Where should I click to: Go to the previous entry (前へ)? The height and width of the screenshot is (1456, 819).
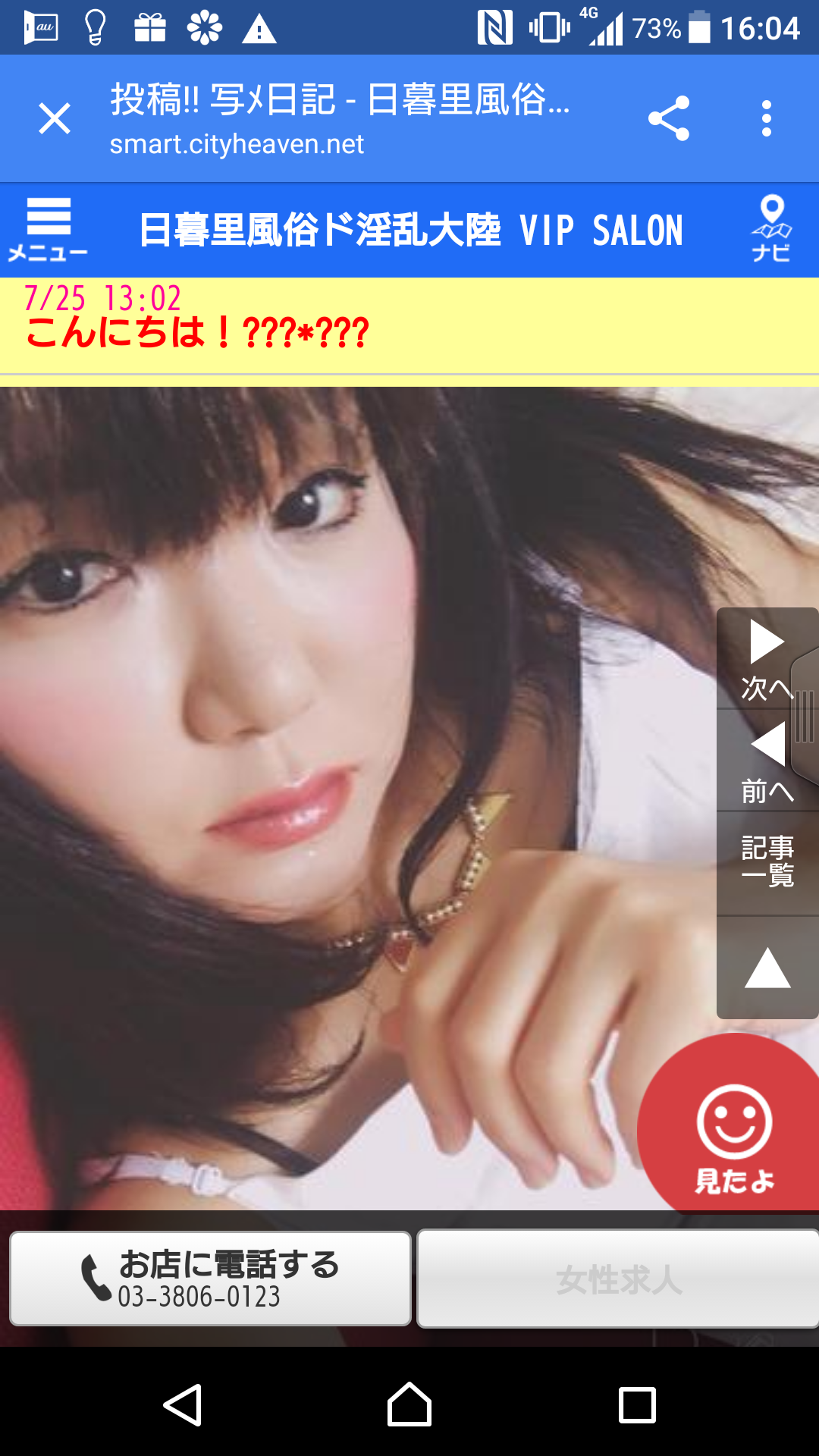[x=766, y=762]
